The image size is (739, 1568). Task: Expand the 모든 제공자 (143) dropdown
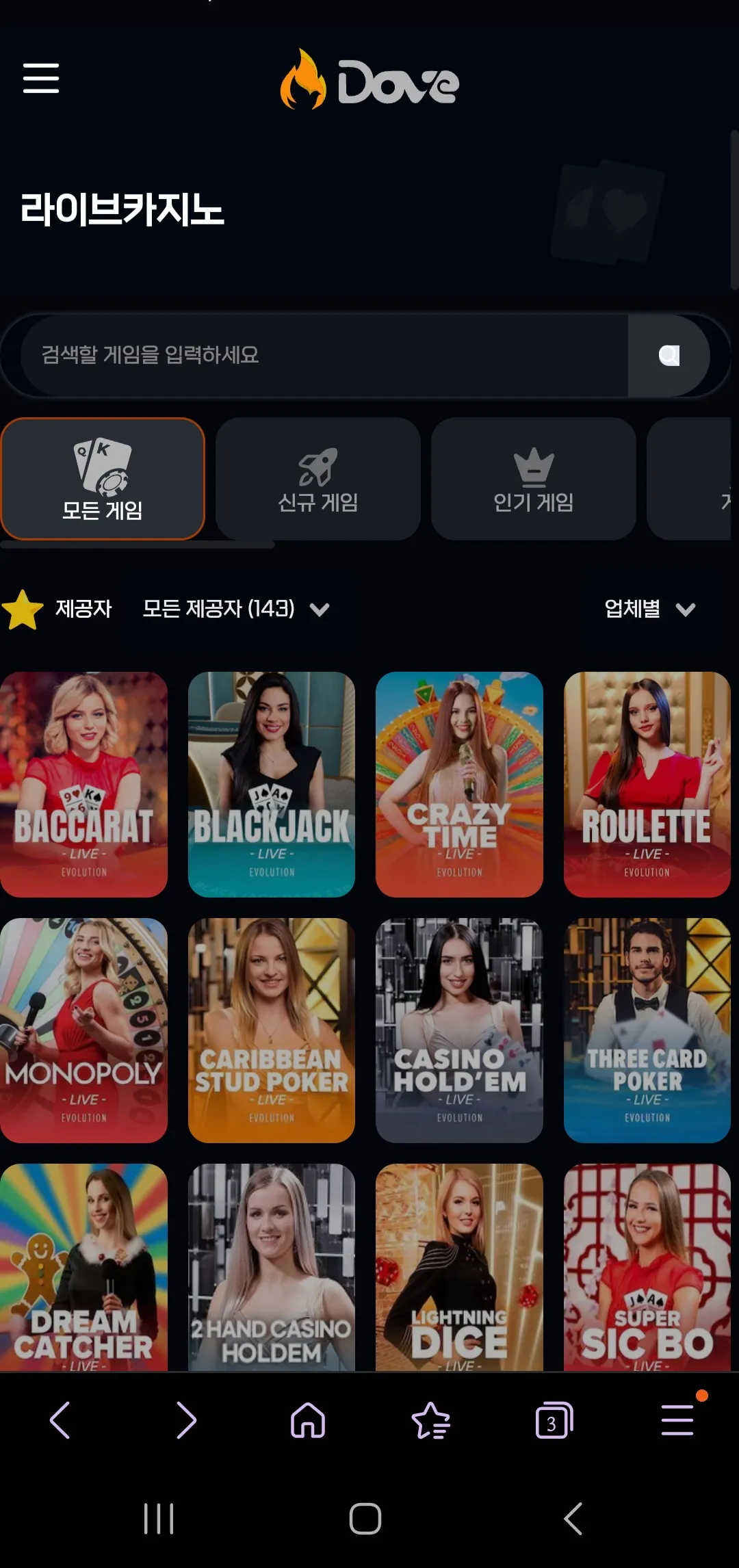(x=236, y=608)
